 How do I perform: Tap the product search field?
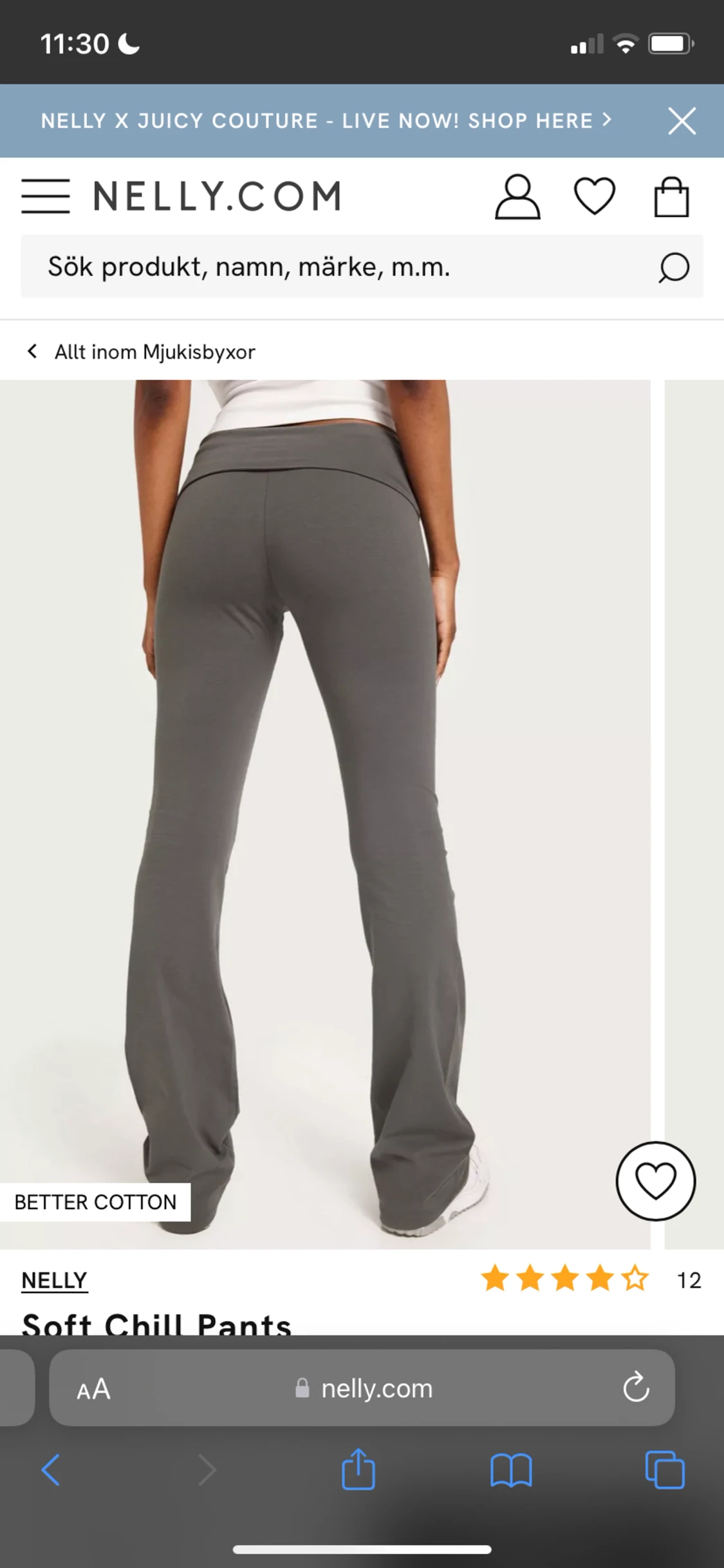[x=362, y=266]
